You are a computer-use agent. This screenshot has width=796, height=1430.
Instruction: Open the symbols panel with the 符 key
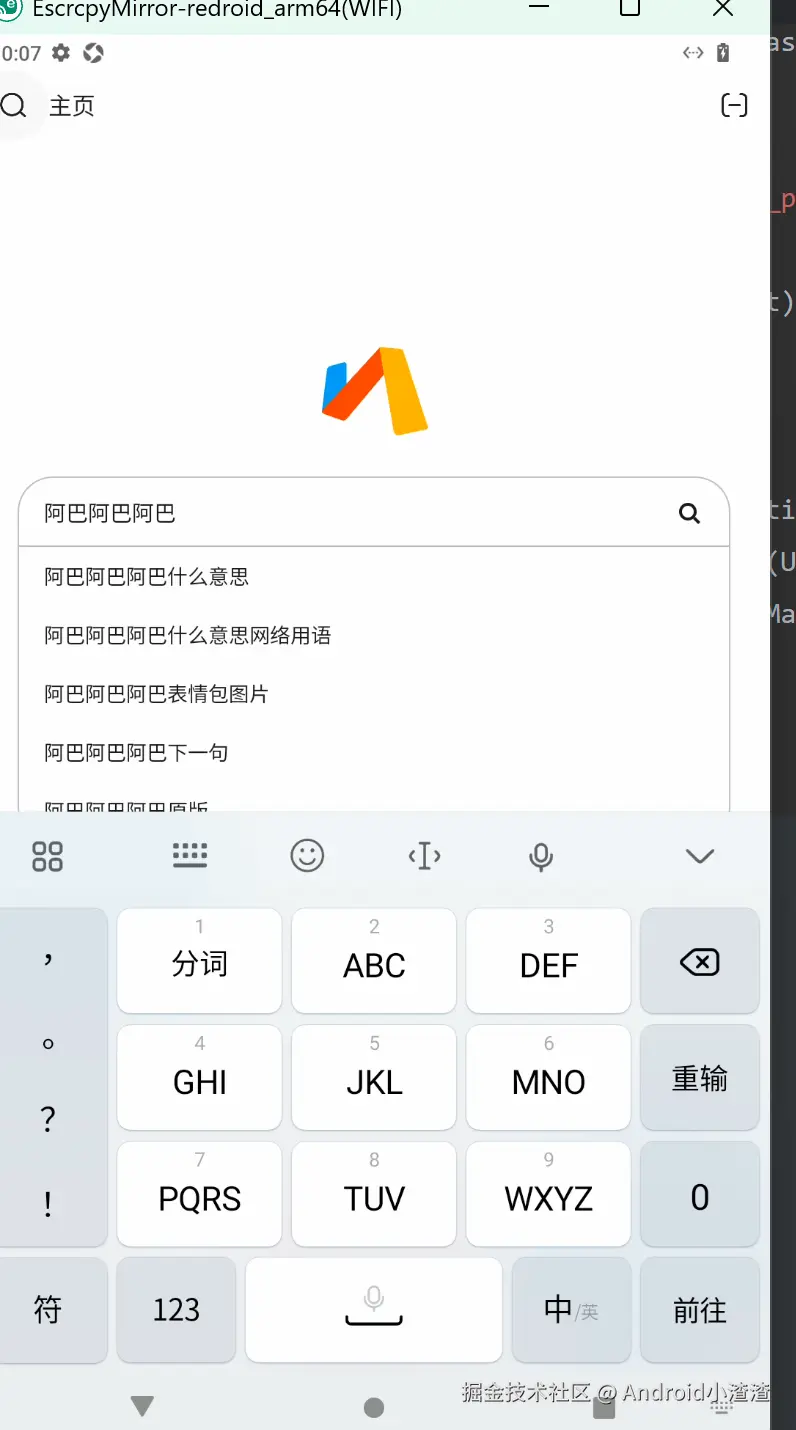pos(48,1310)
